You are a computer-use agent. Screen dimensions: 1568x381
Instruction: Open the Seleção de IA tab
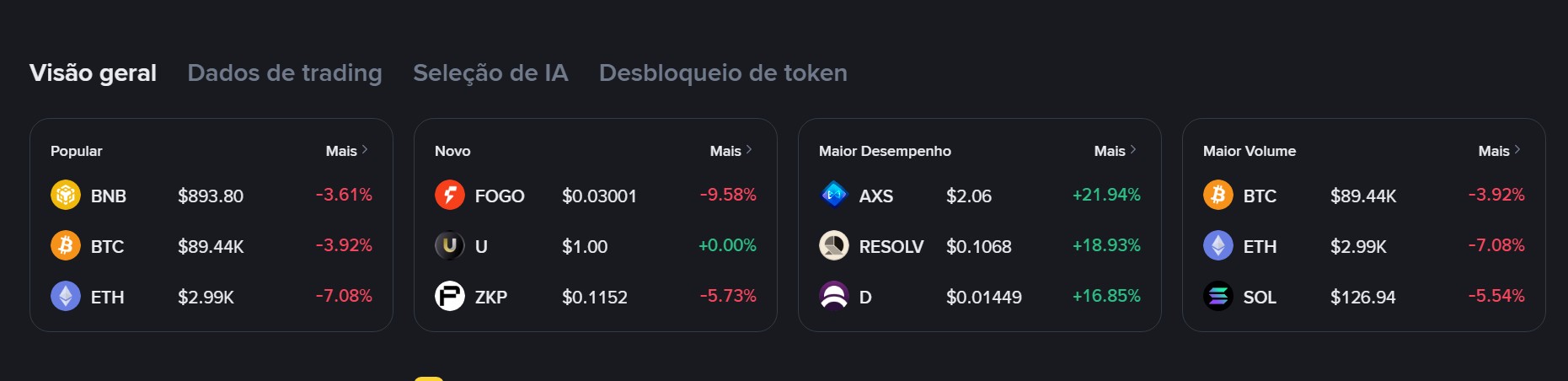tap(490, 73)
